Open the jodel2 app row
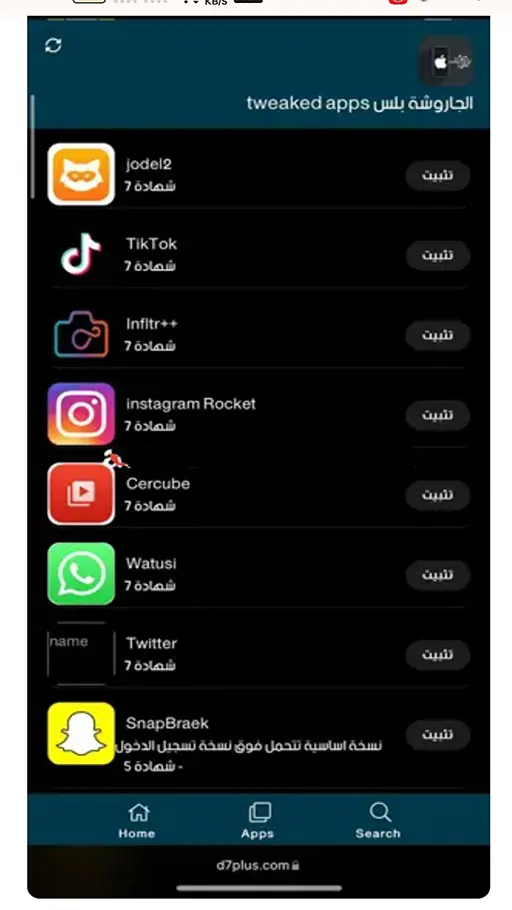This screenshot has width=512, height=910. click(258, 175)
